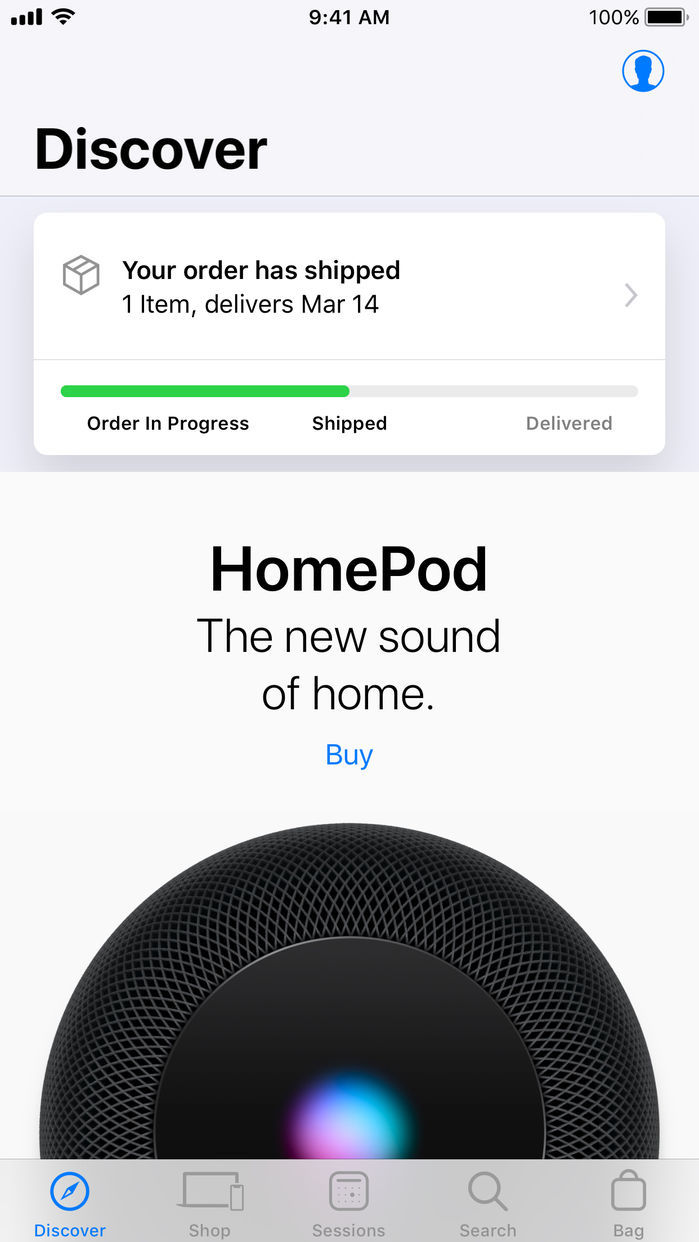The image size is (699, 1242).
Task: Open the HomePod product image
Action: (349, 1000)
